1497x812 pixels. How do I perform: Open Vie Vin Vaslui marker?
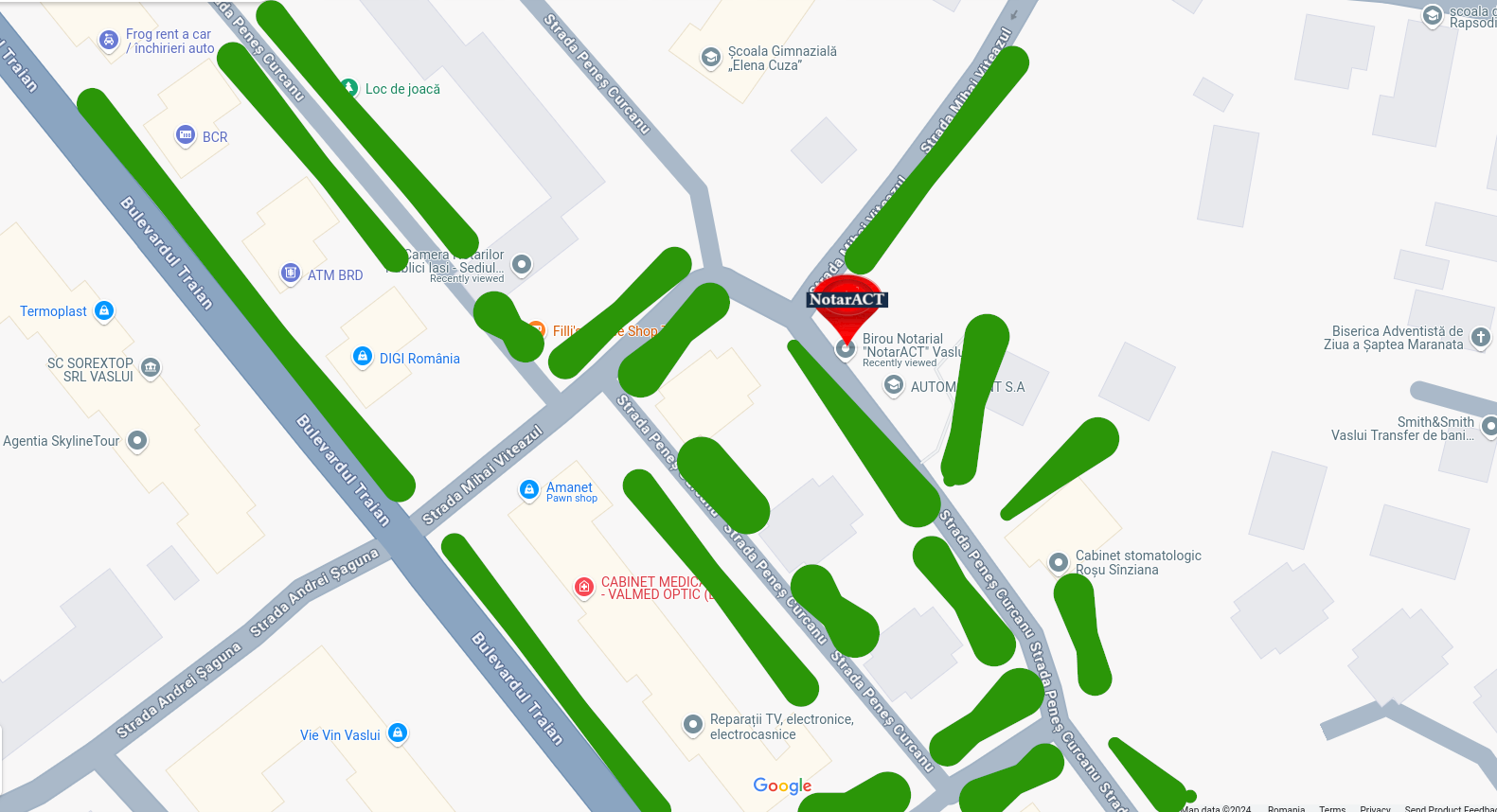398,733
